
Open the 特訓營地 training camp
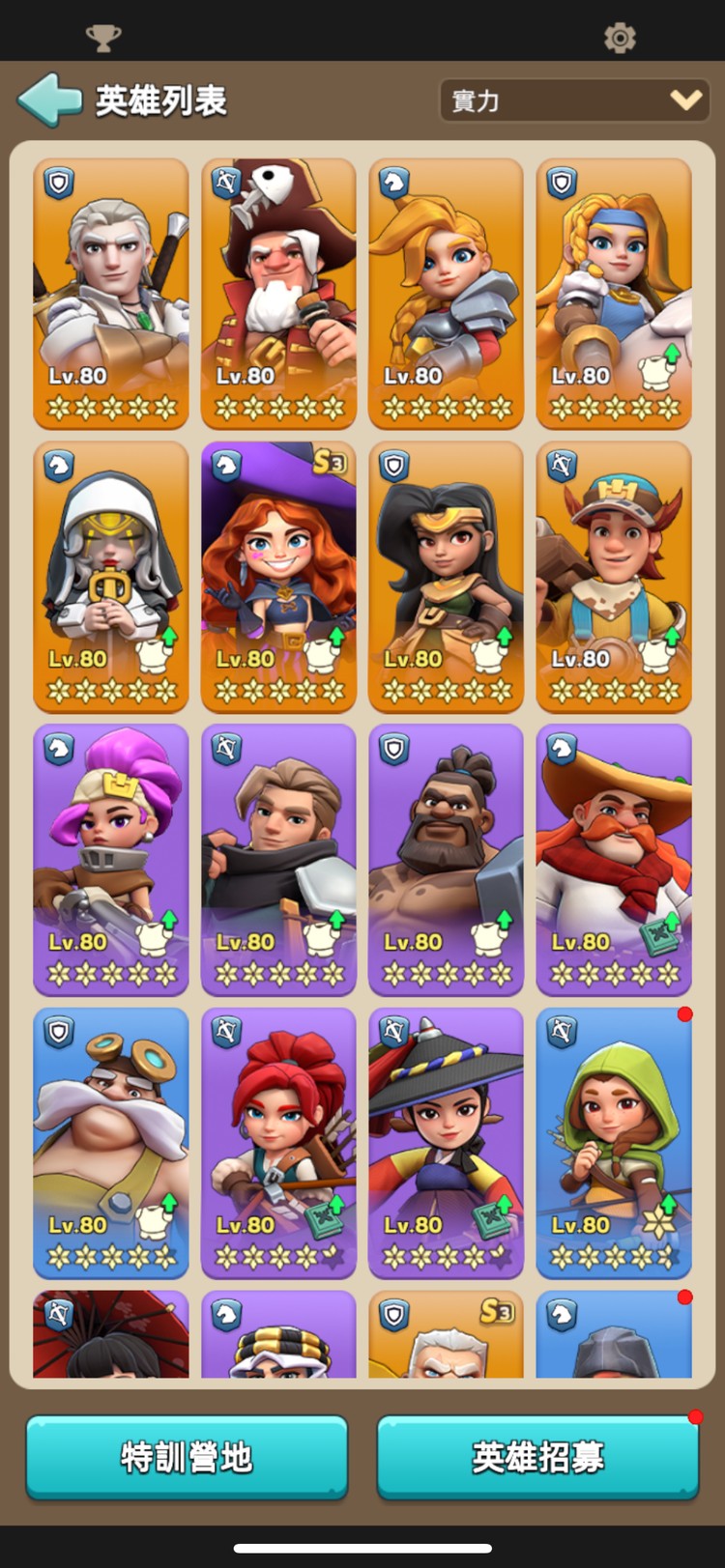coord(187,1457)
